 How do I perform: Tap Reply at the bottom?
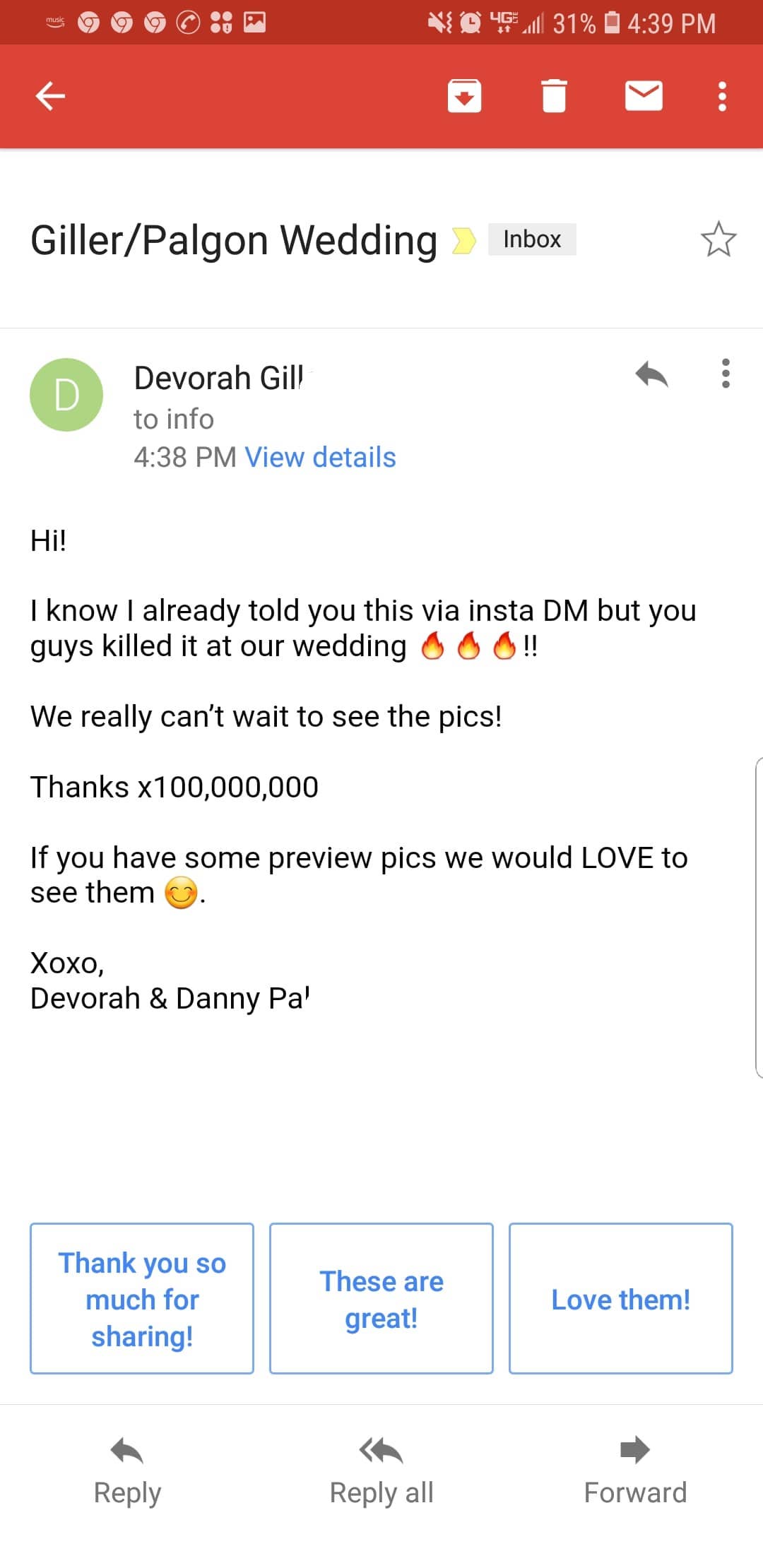(x=127, y=1472)
